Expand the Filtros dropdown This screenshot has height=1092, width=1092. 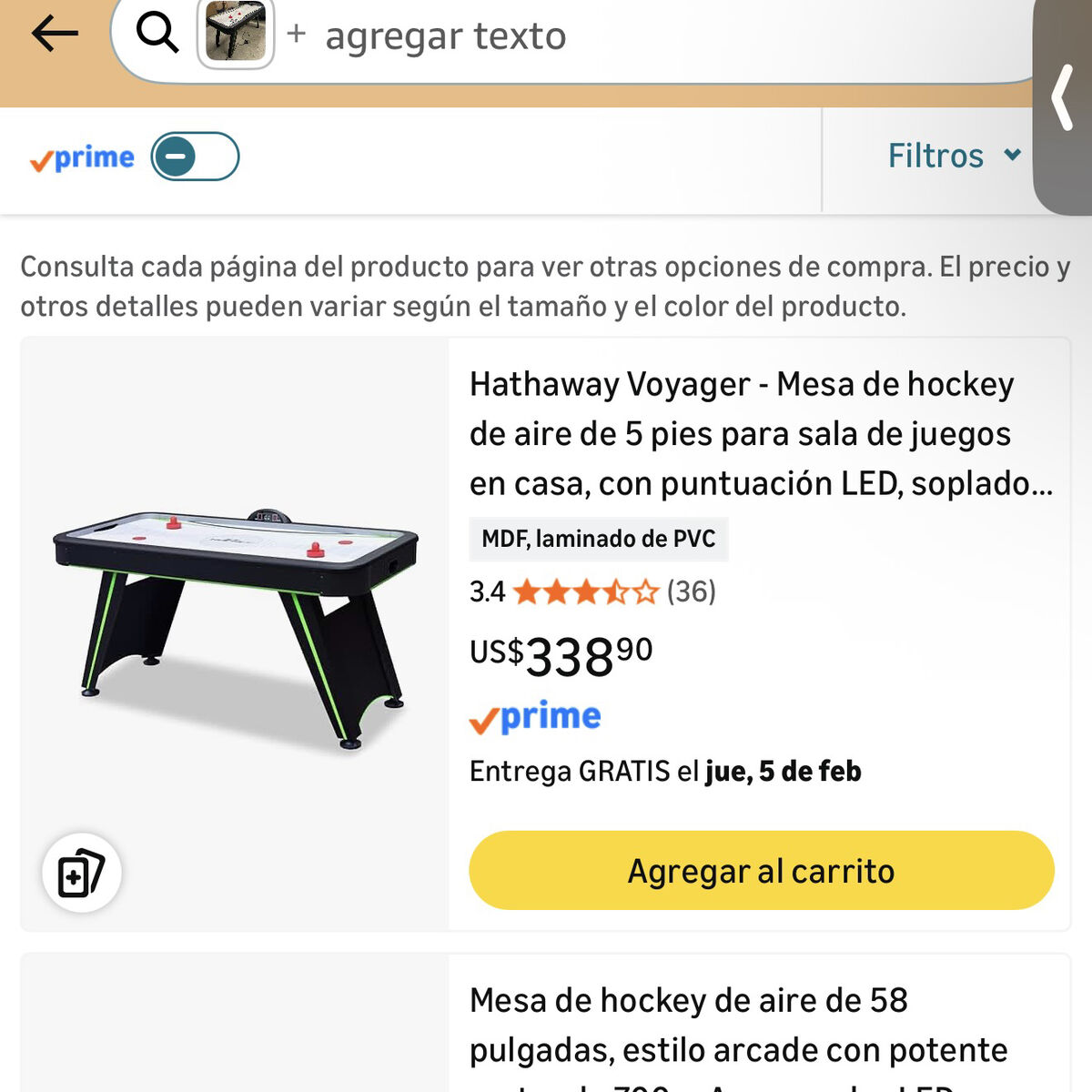pyautogui.click(x=954, y=157)
